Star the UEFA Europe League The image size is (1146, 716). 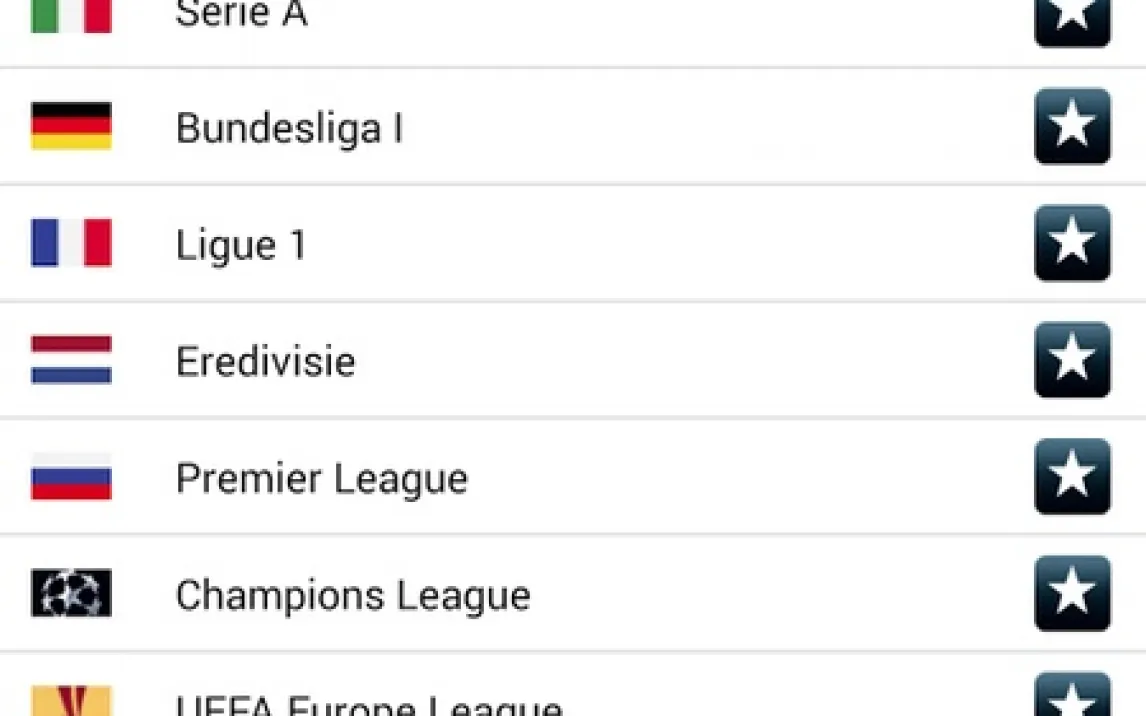click(x=1072, y=698)
